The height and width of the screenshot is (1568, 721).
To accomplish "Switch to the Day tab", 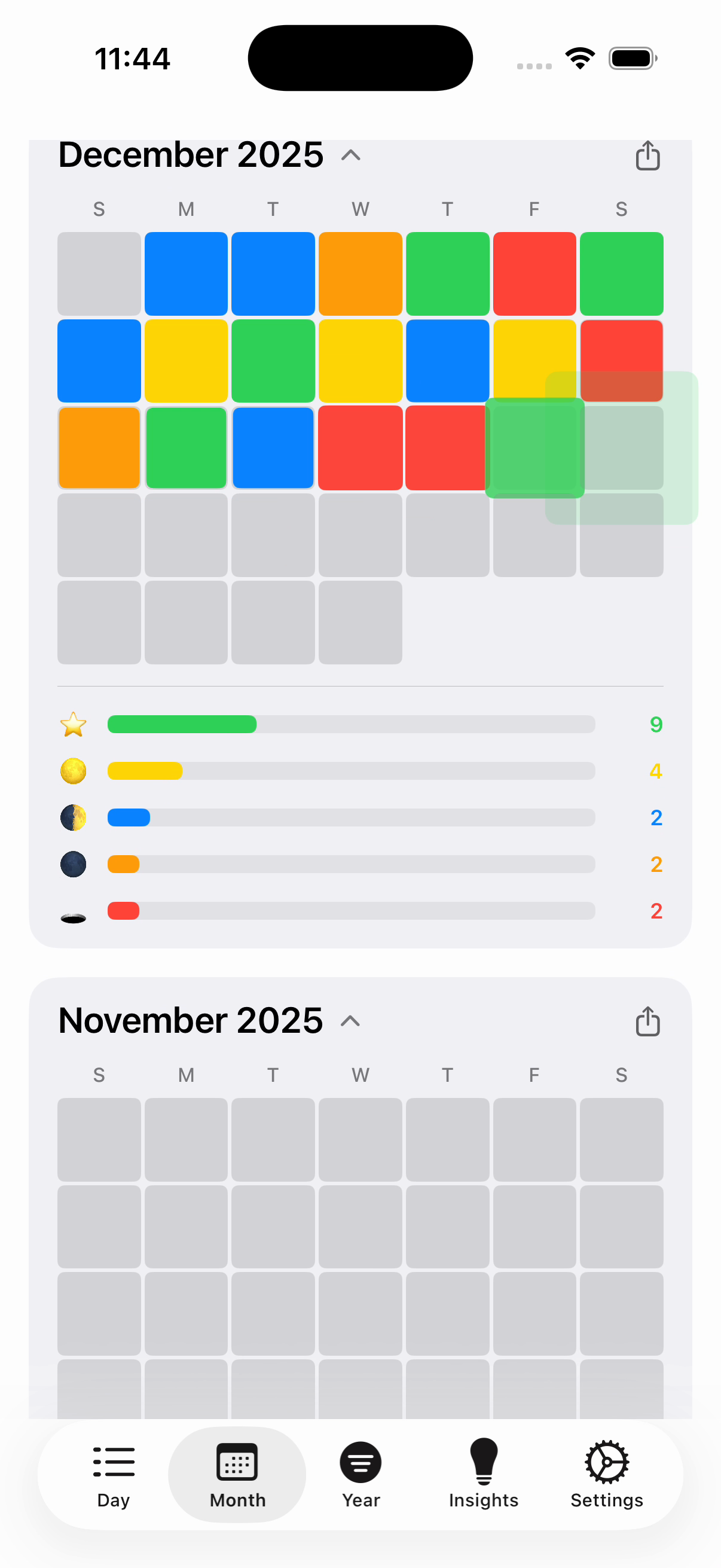I will (x=113, y=1474).
